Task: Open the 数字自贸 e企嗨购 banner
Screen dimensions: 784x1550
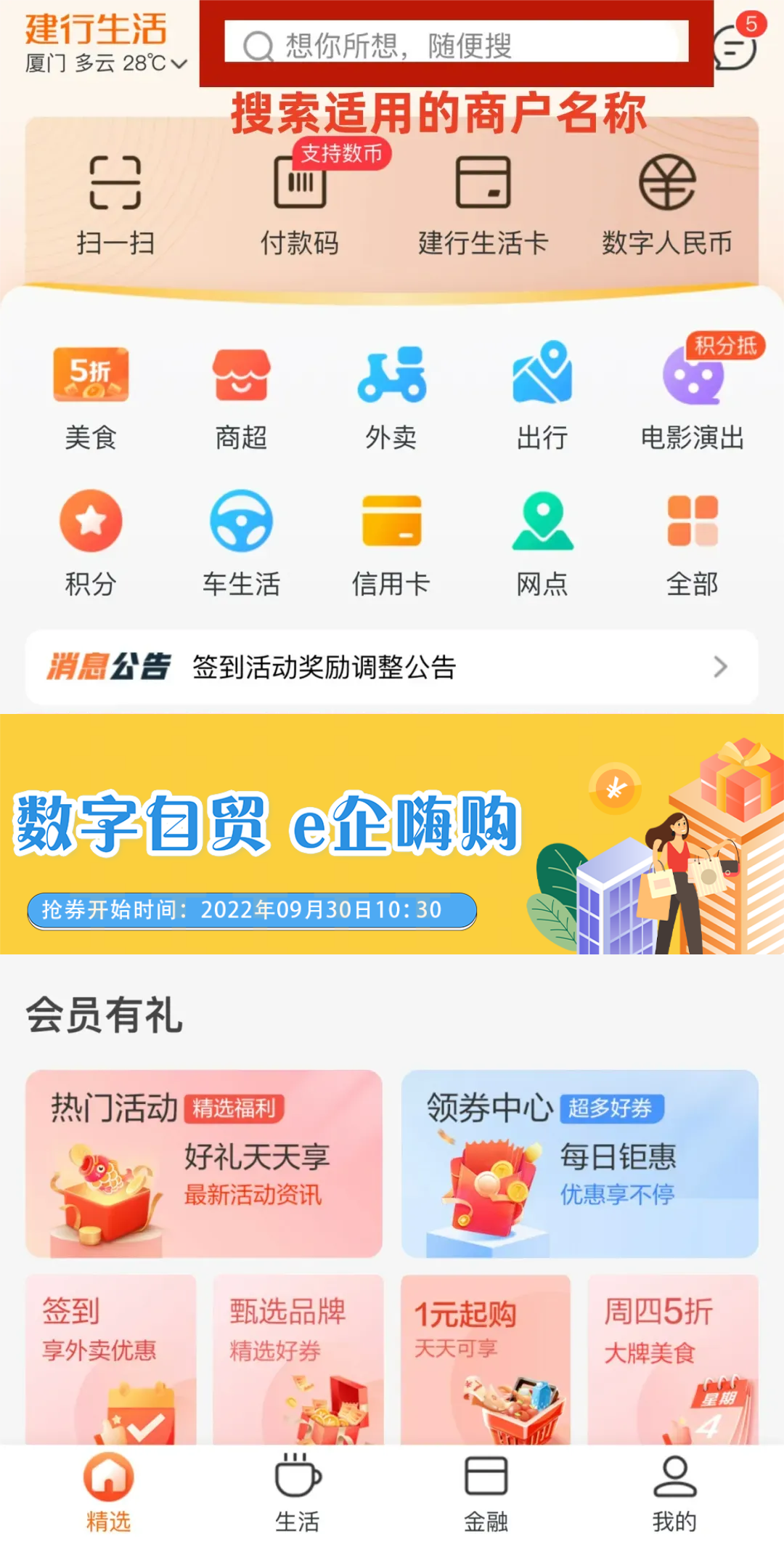Action: (392, 834)
